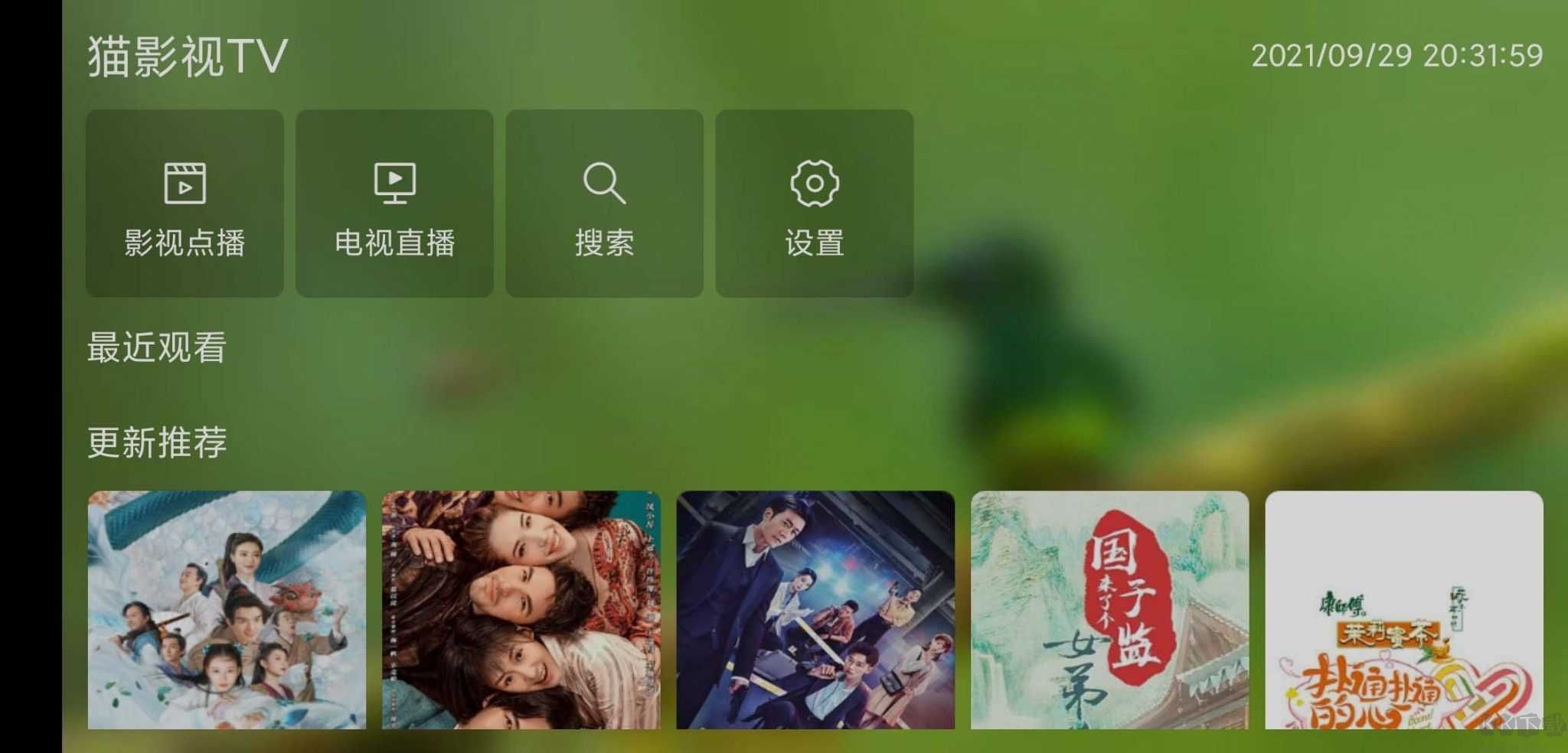This screenshot has width=1568, height=753.
Task: Open the 设置 settings tile
Action: (814, 204)
